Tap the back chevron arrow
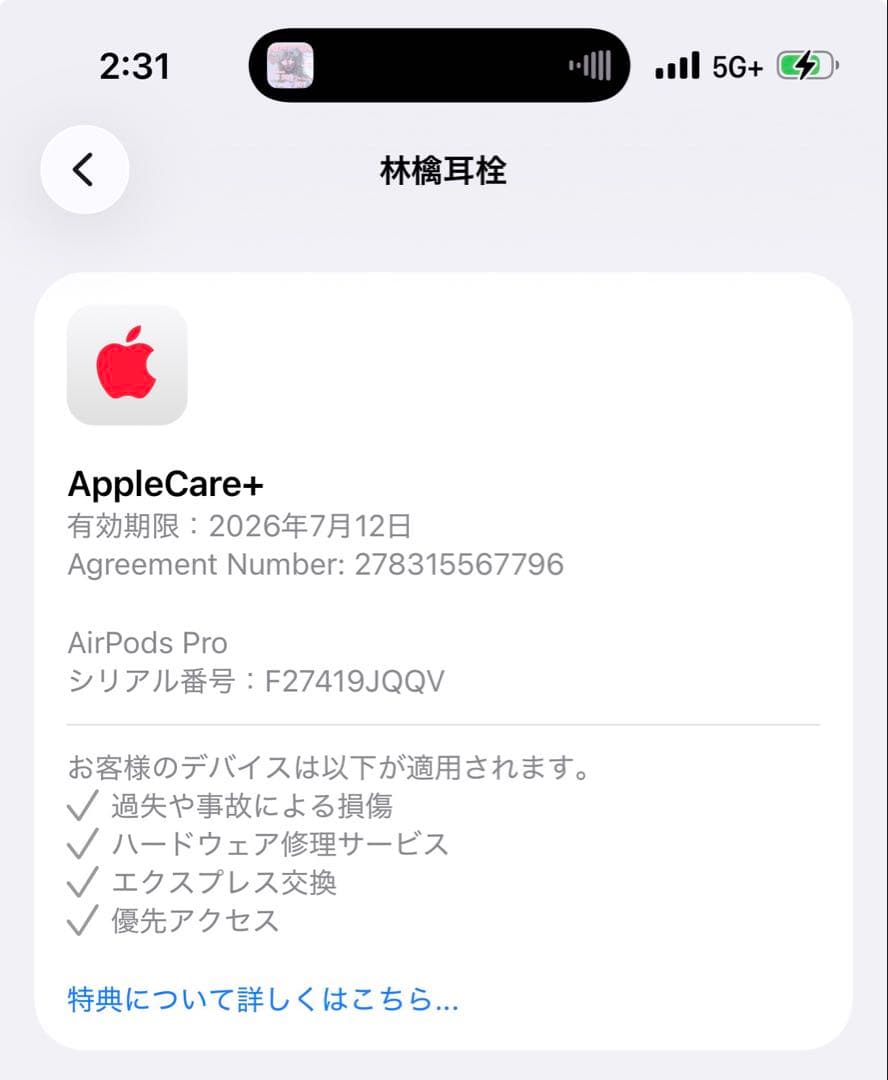Viewport: 888px width, 1080px height. 84,169
